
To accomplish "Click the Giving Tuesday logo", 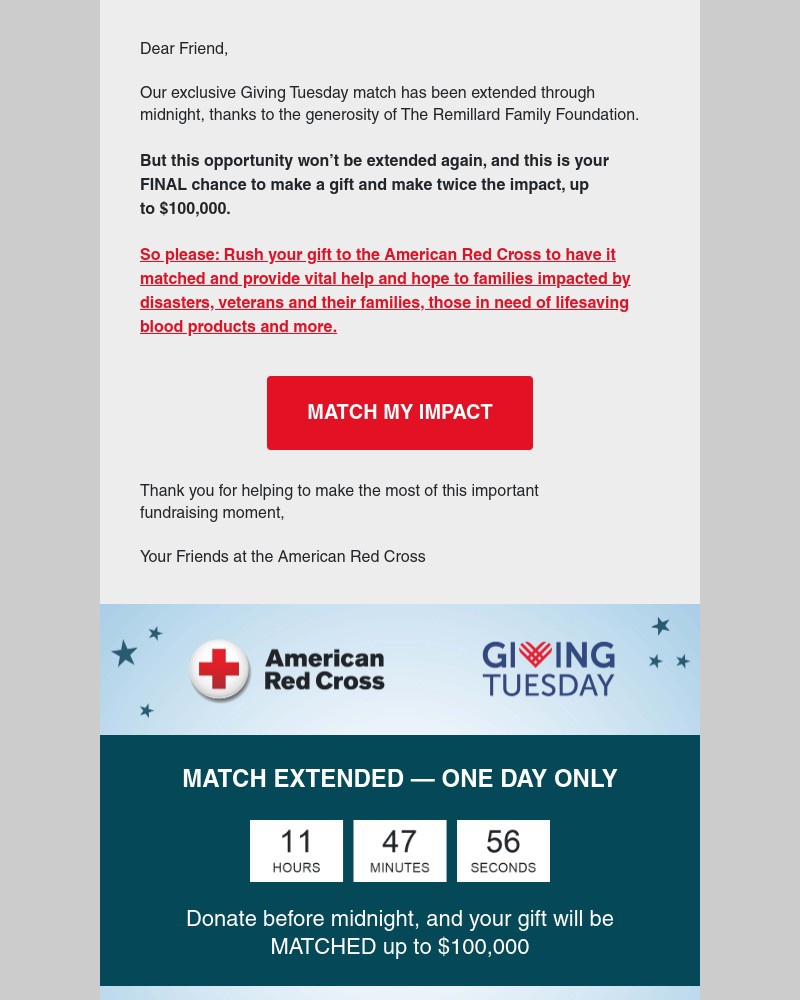I will pos(548,667).
